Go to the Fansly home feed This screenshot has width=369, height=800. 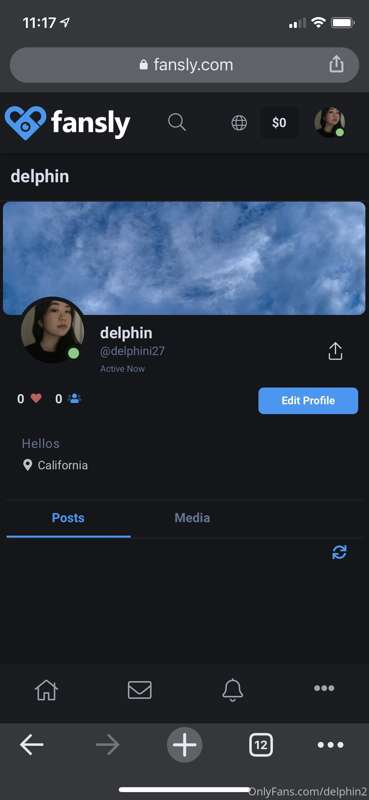tap(46, 690)
